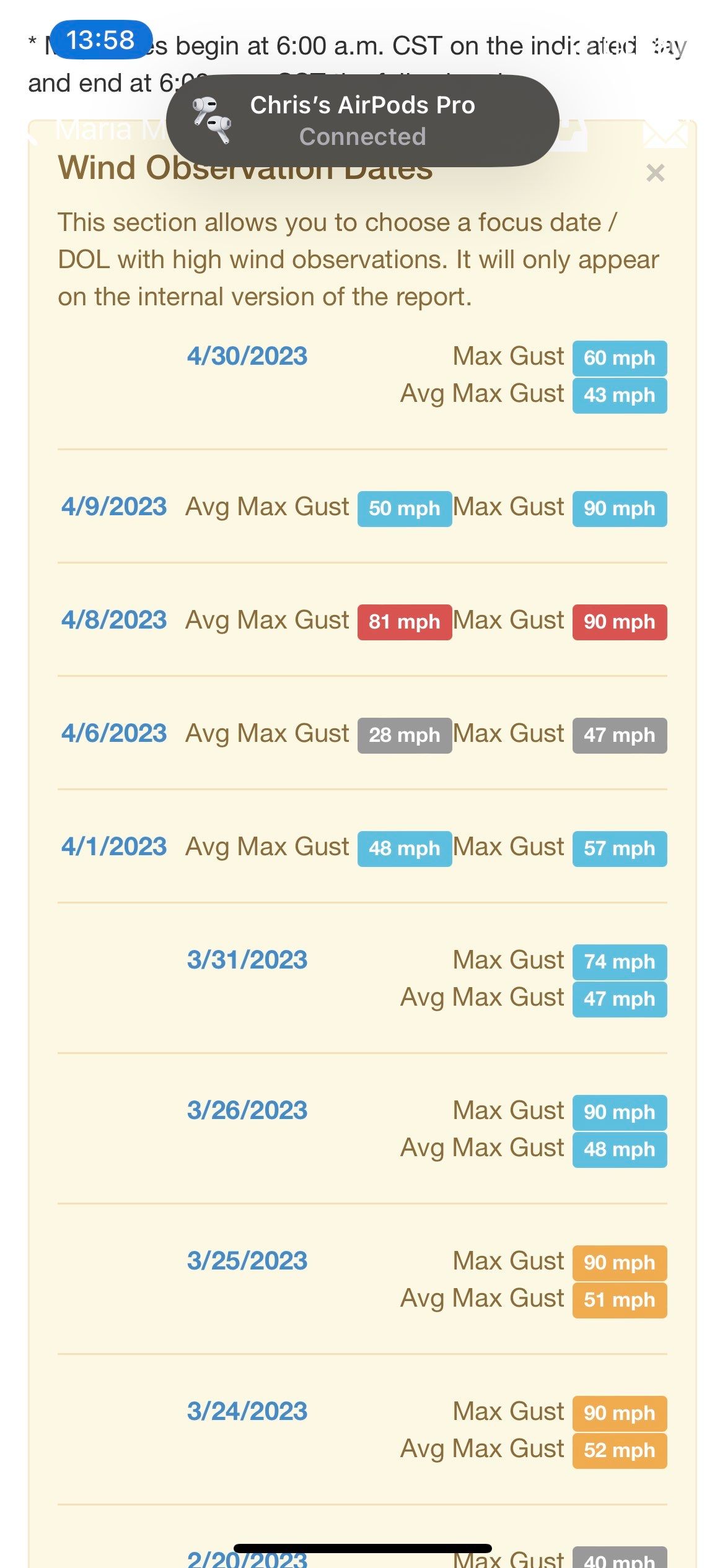Screen dimensions: 725x1568
Task: Select the 4/6/2023 wind date
Action: 114,733
